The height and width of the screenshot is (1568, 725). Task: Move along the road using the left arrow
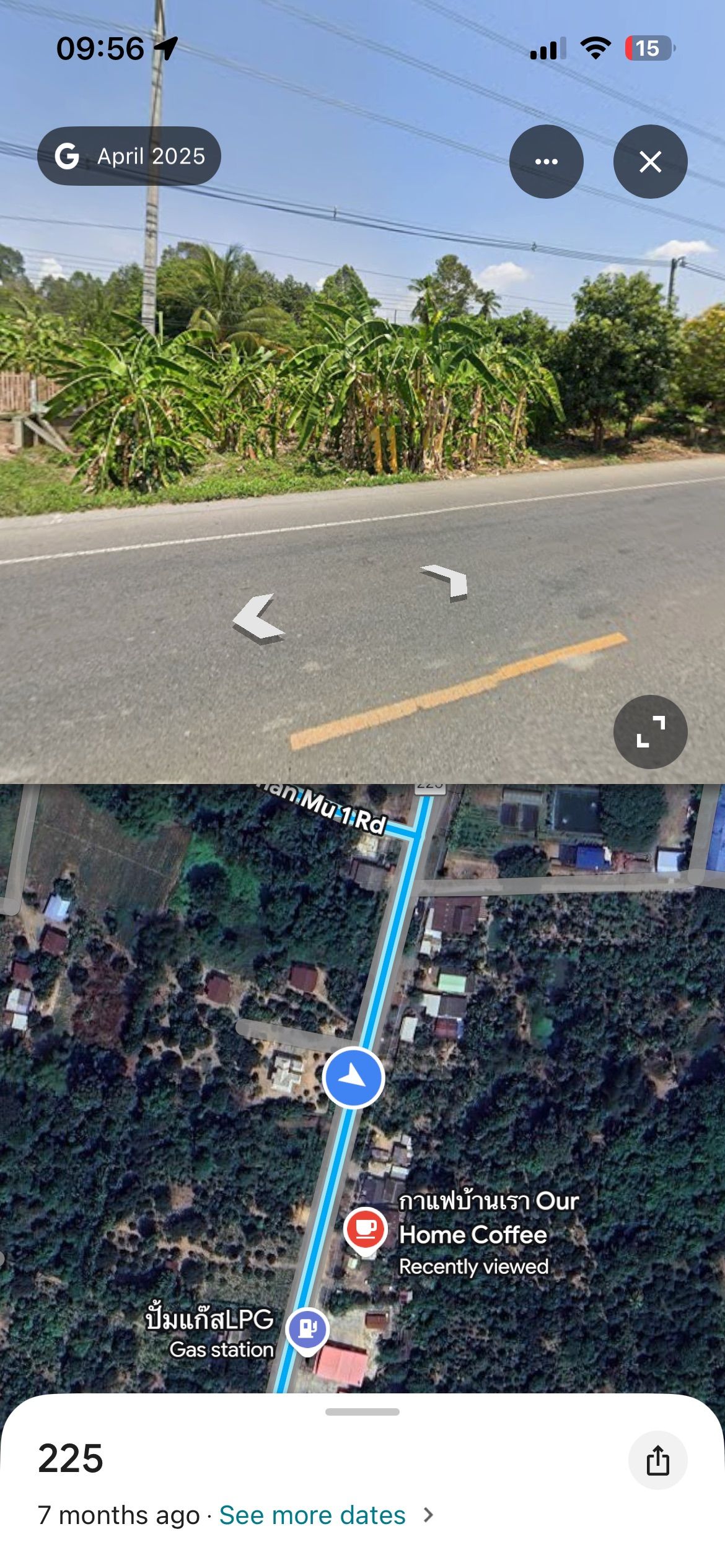pyautogui.click(x=258, y=619)
